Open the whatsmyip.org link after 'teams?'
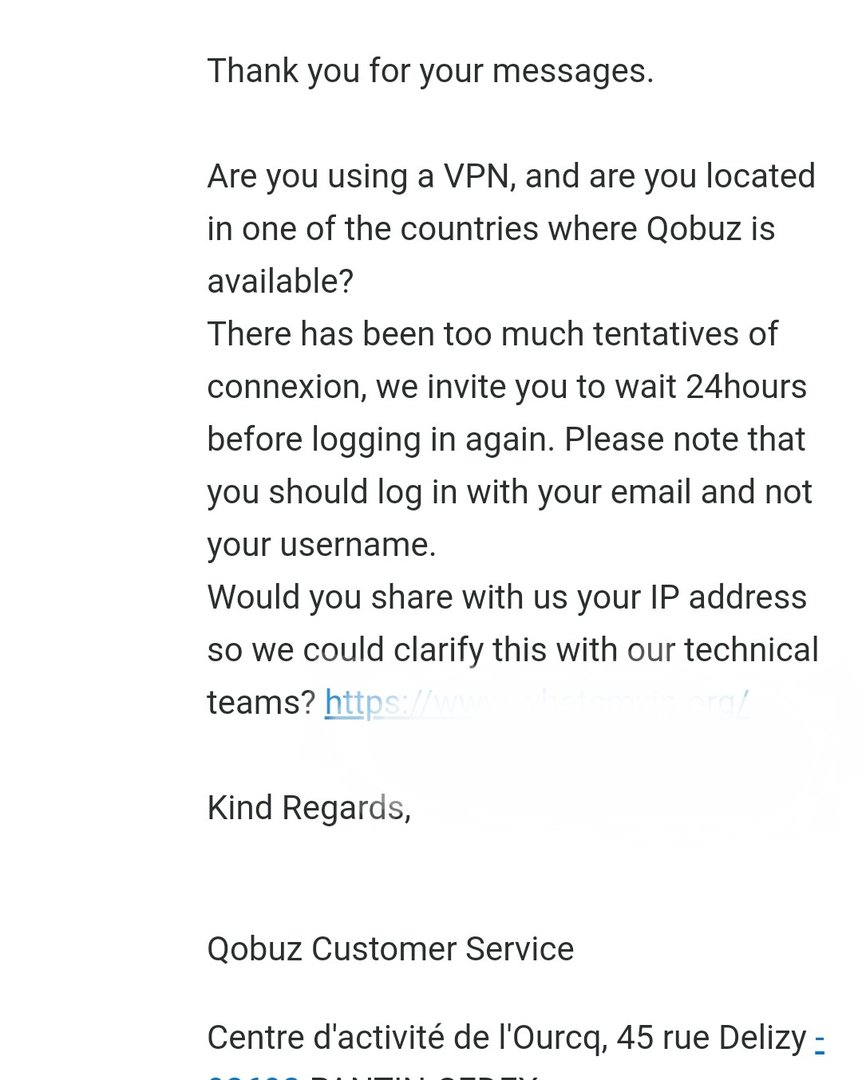862x1080 pixels. click(536, 703)
